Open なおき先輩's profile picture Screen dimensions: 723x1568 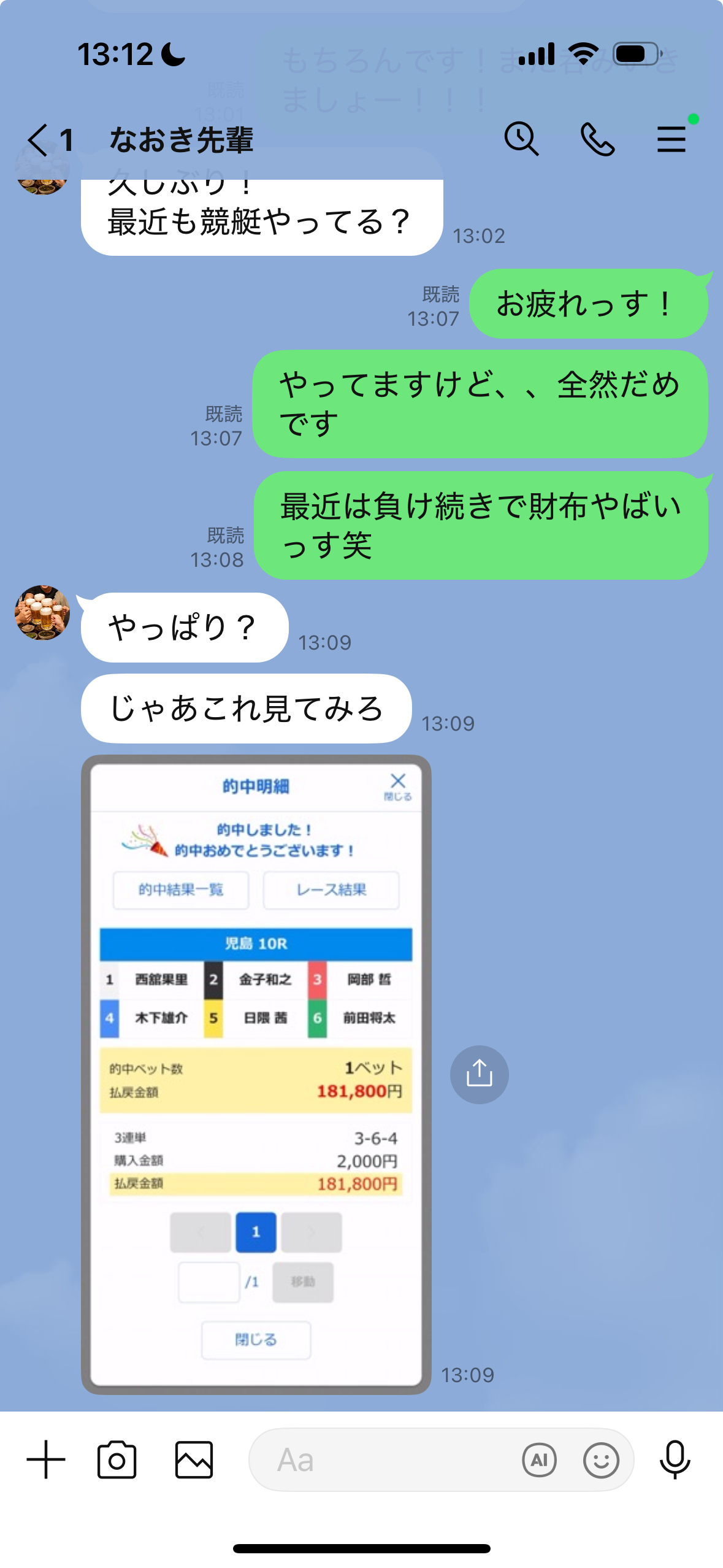pos(42,613)
